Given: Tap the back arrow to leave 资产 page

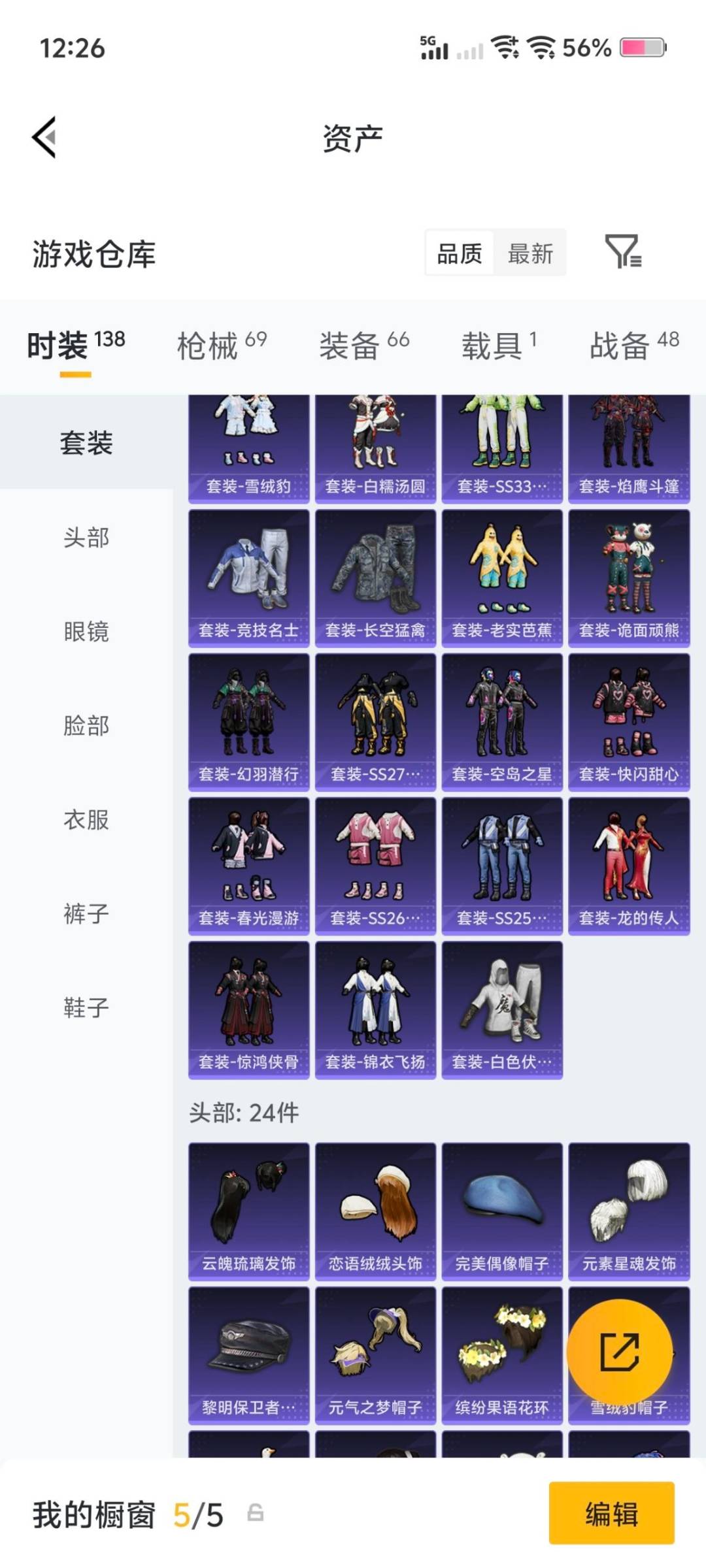Looking at the screenshot, I should 44,137.
